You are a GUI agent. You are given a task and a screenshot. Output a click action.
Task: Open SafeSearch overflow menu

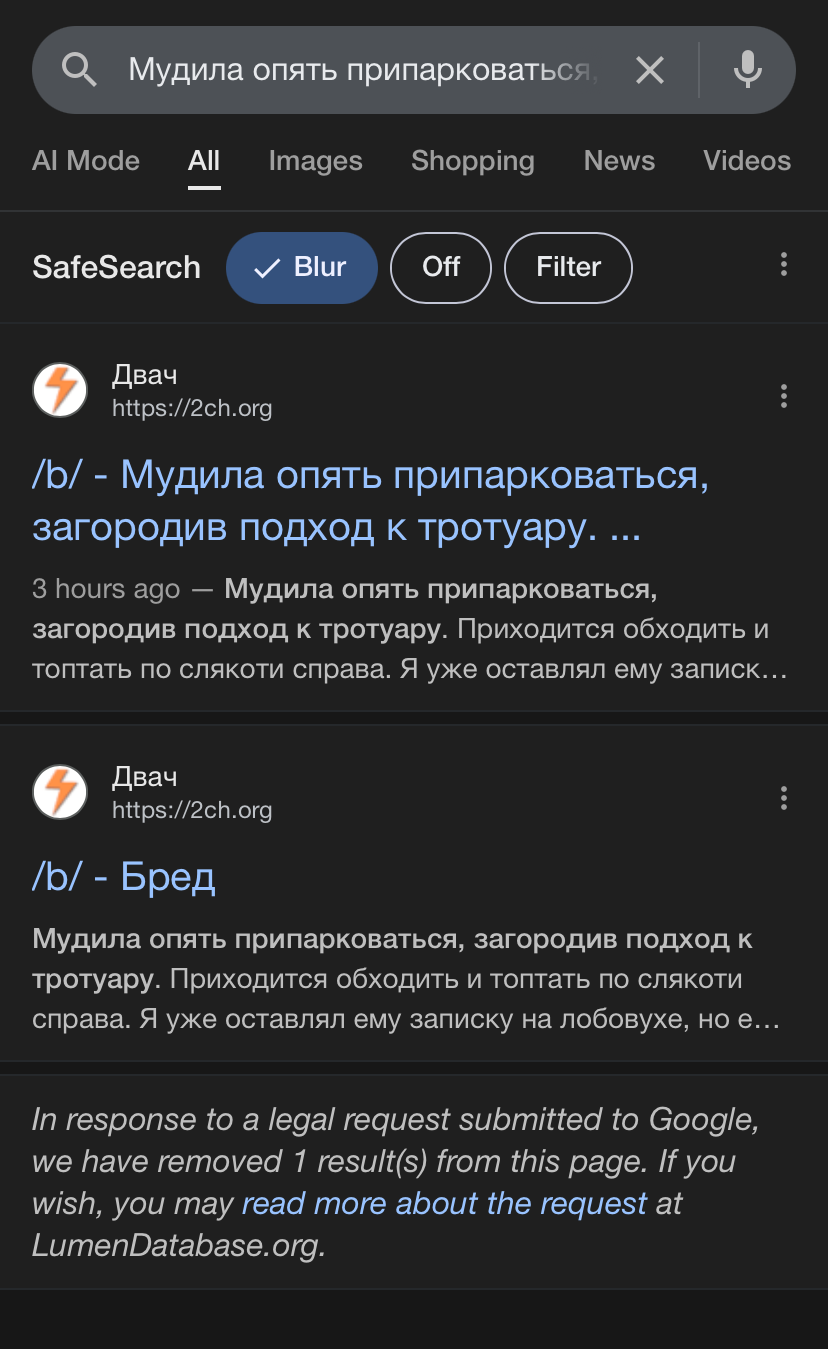point(783,264)
